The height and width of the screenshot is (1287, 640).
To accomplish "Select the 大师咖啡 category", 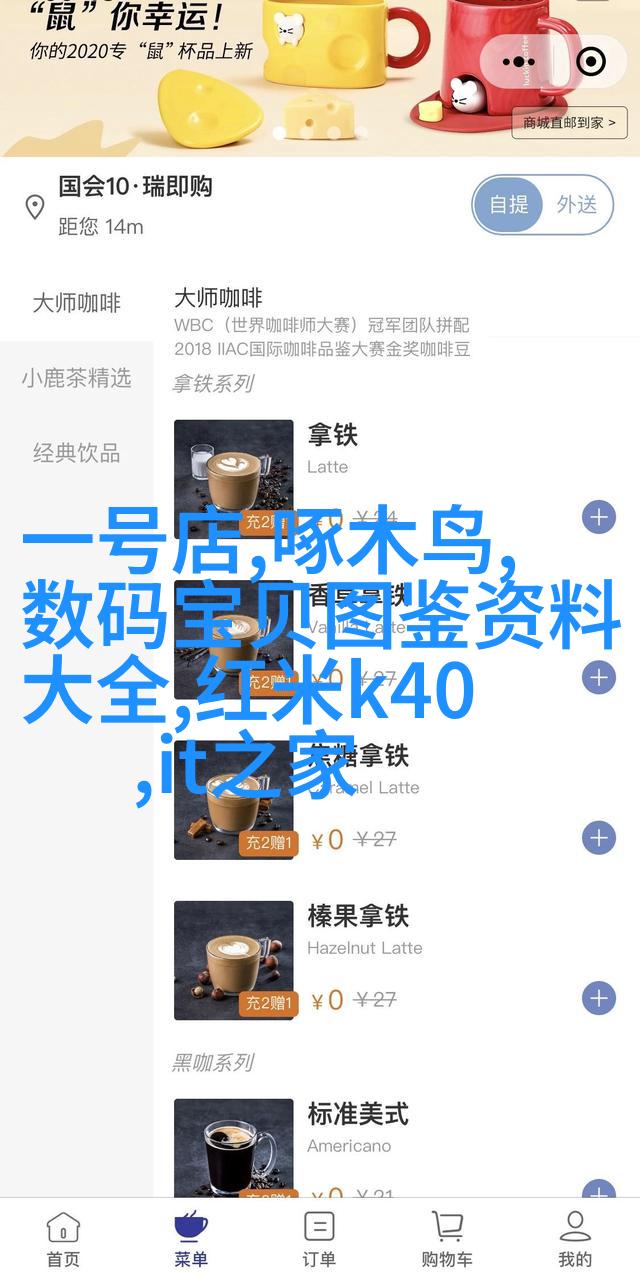I will tap(76, 304).
